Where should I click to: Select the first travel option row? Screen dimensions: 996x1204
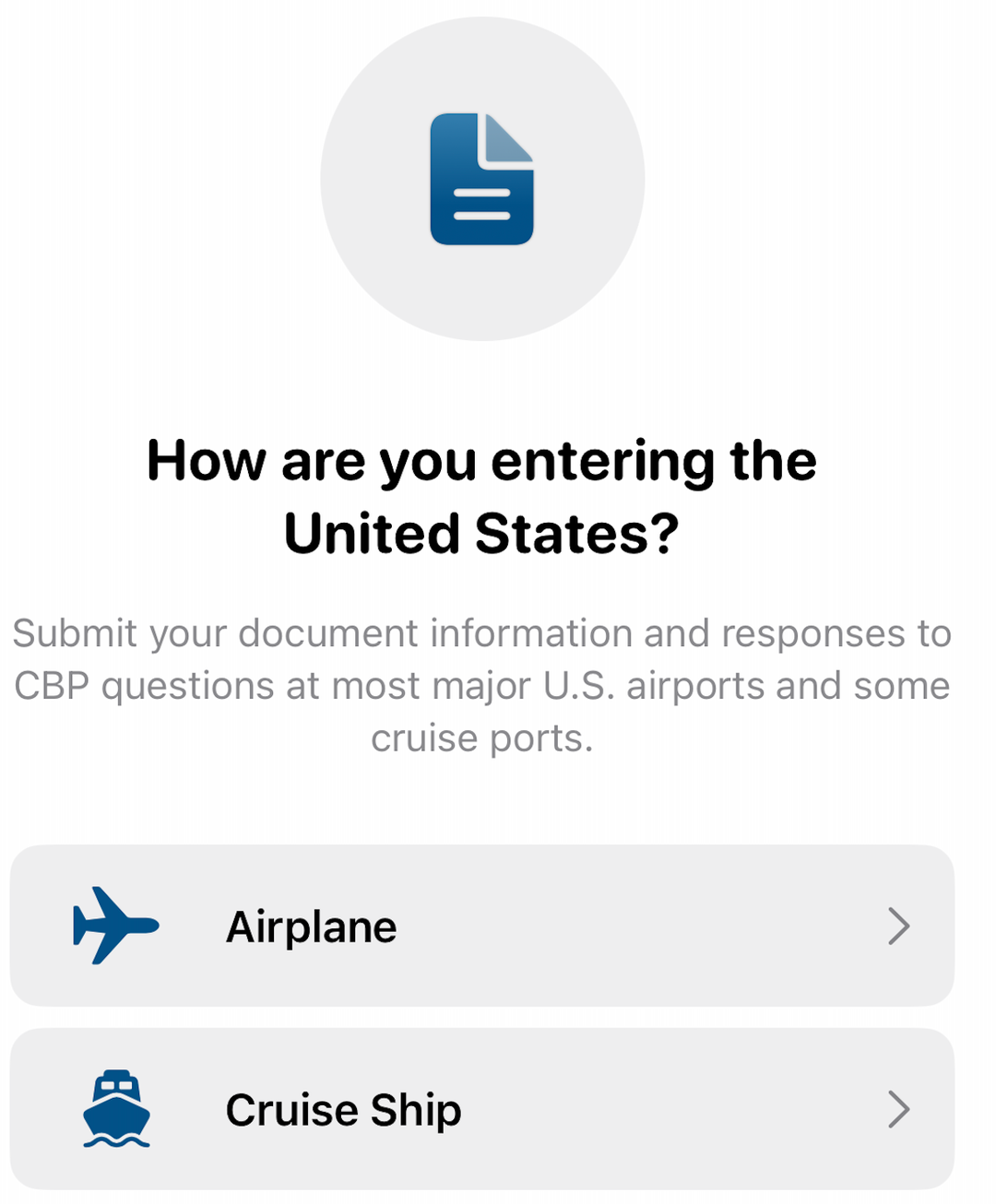483,926
